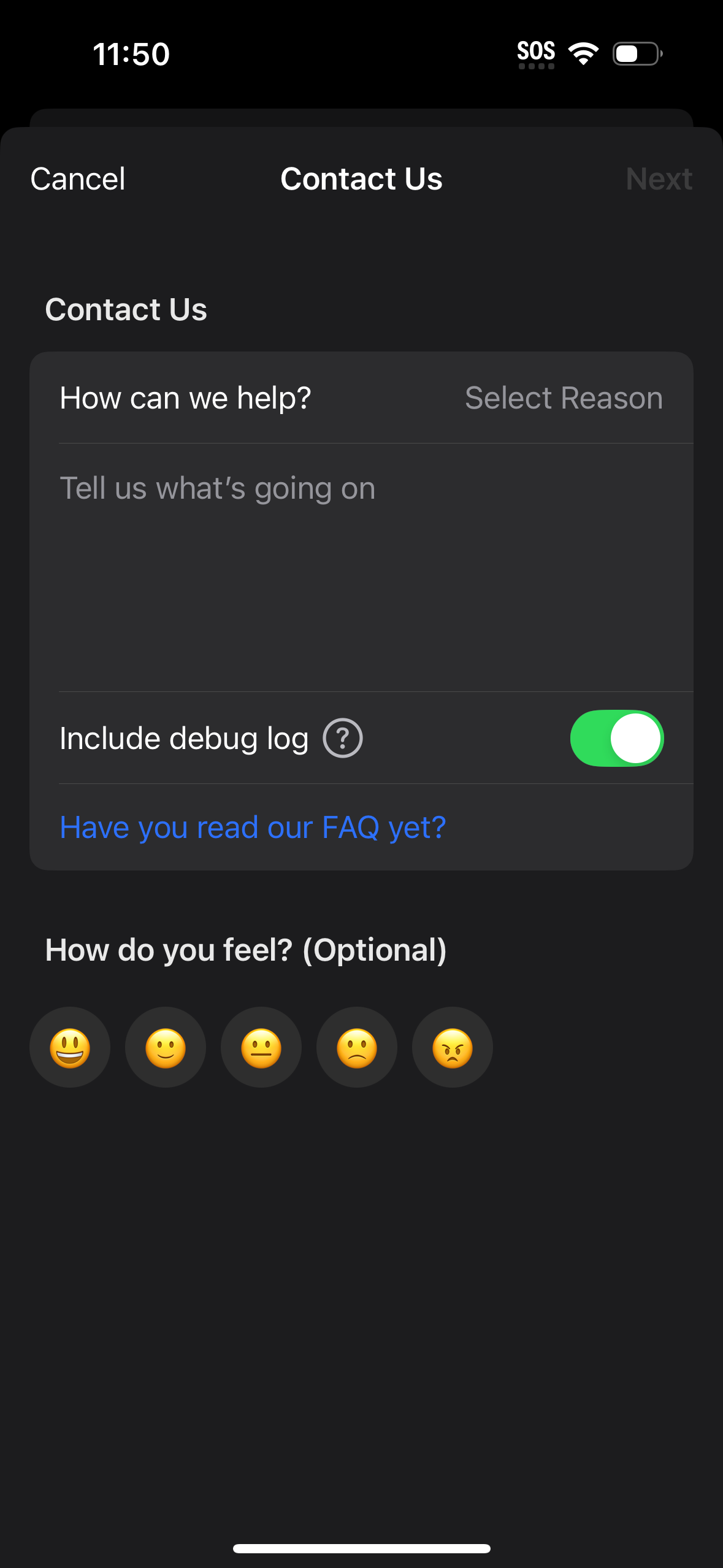
Task: Tap the angry face emoji
Action: (x=452, y=1047)
